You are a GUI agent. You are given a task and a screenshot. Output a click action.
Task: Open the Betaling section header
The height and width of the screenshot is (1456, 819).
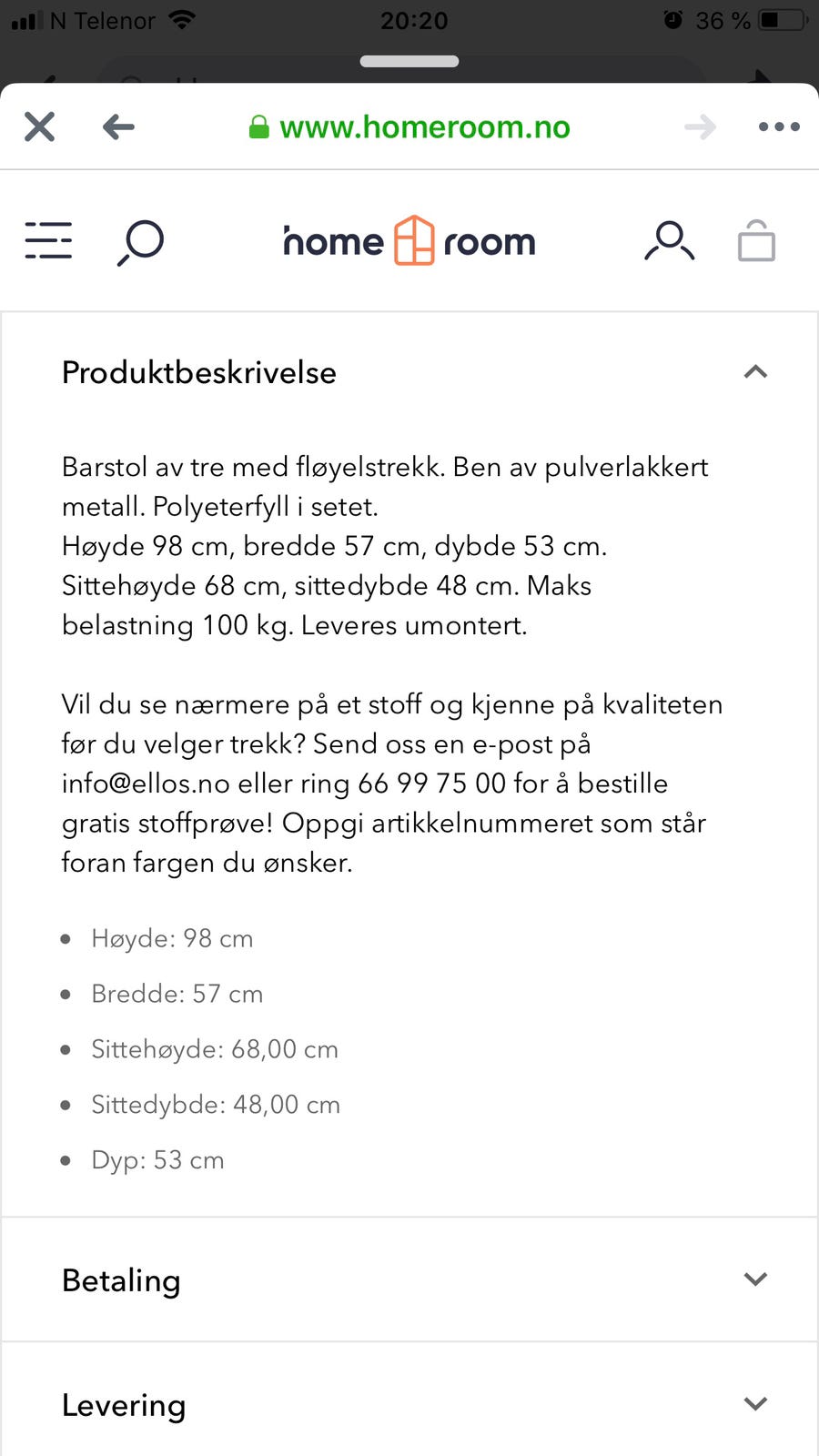click(x=120, y=1280)
